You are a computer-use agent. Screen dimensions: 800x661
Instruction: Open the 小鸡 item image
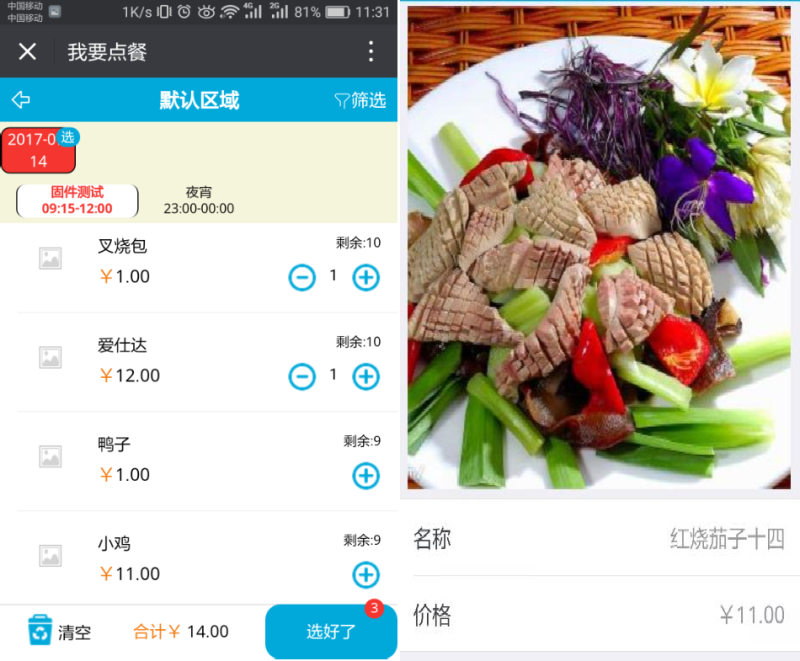[50, 556]
